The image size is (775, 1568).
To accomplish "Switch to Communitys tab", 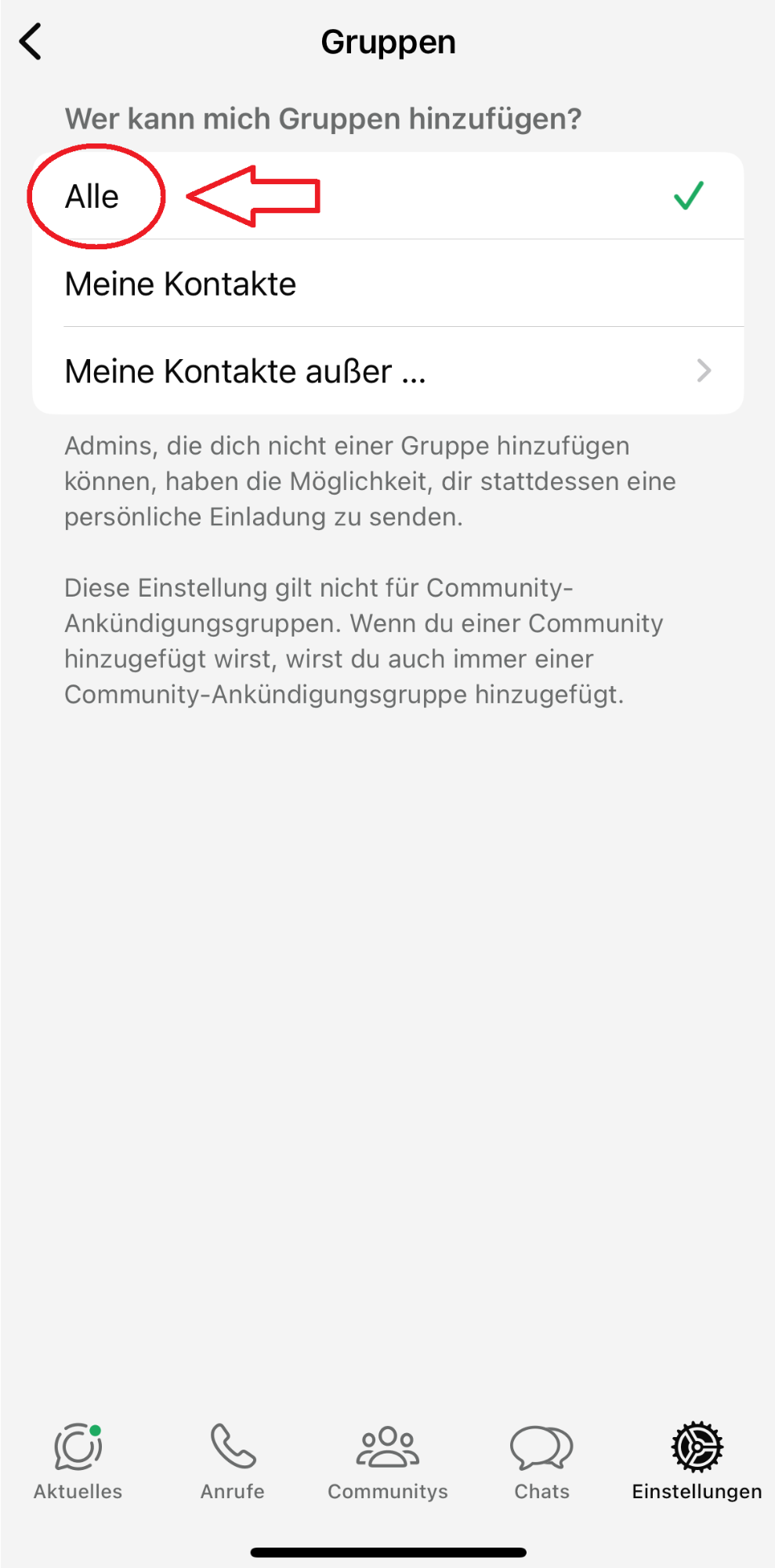I will [x=388, y=1462].
